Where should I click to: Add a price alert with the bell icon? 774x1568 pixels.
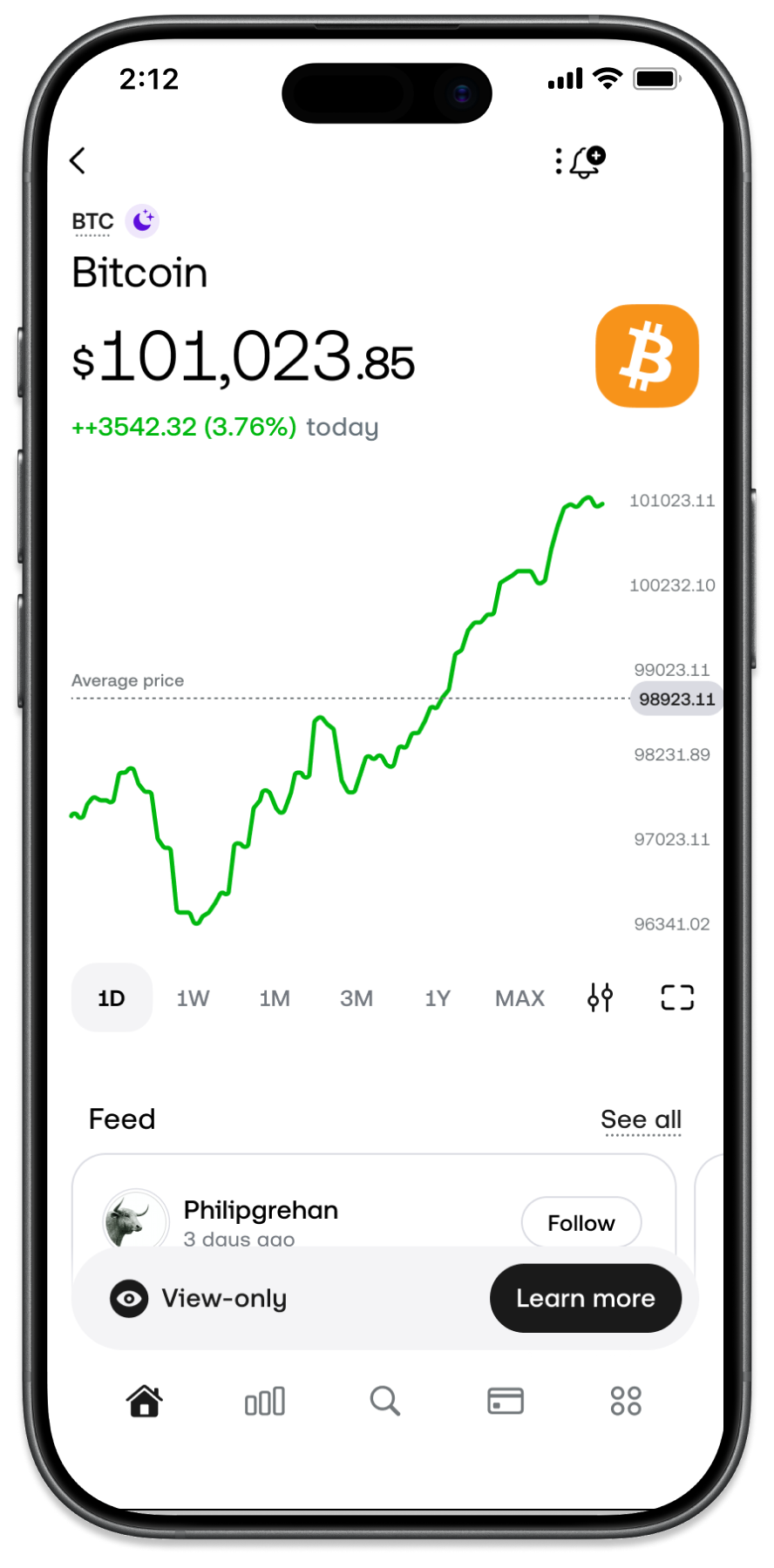(587, 161)
